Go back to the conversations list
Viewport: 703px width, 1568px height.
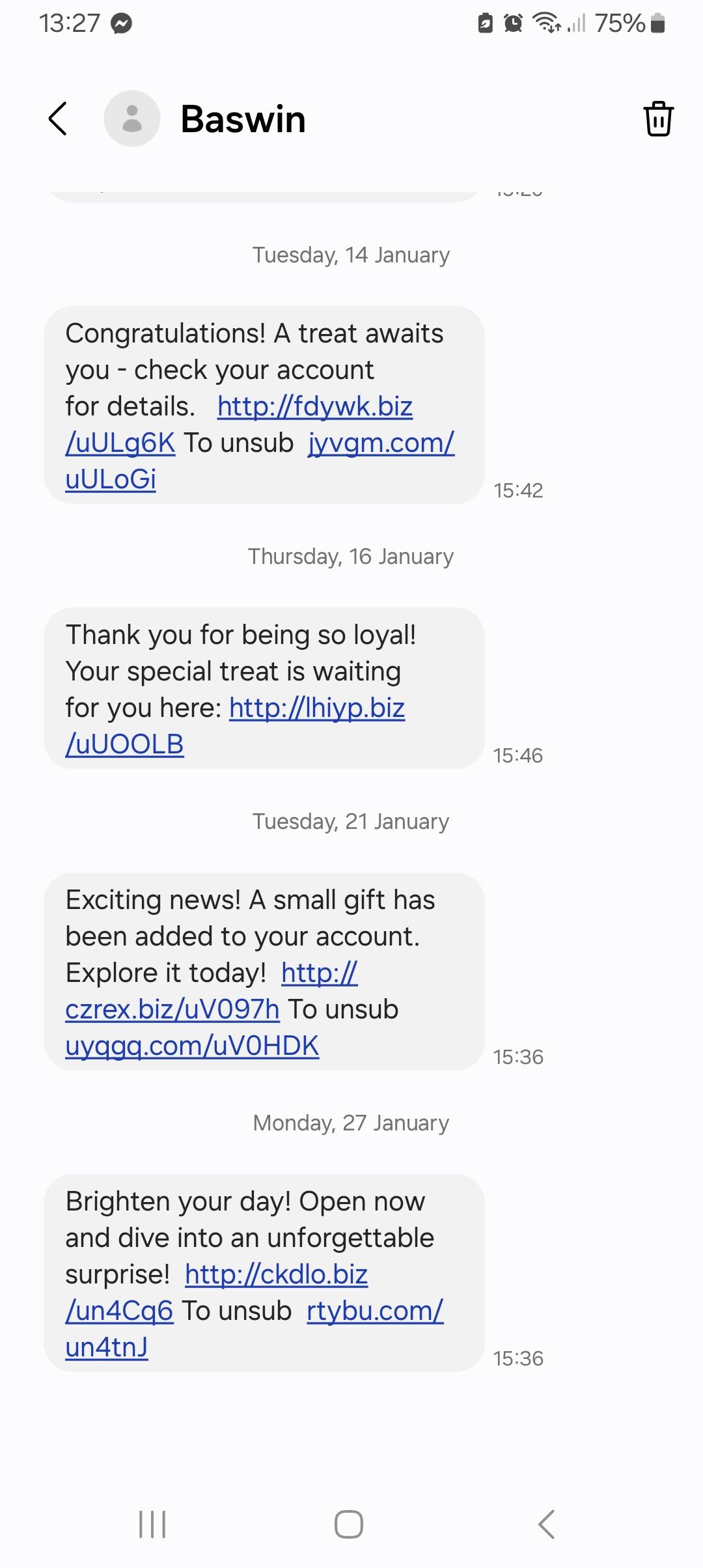58,119
